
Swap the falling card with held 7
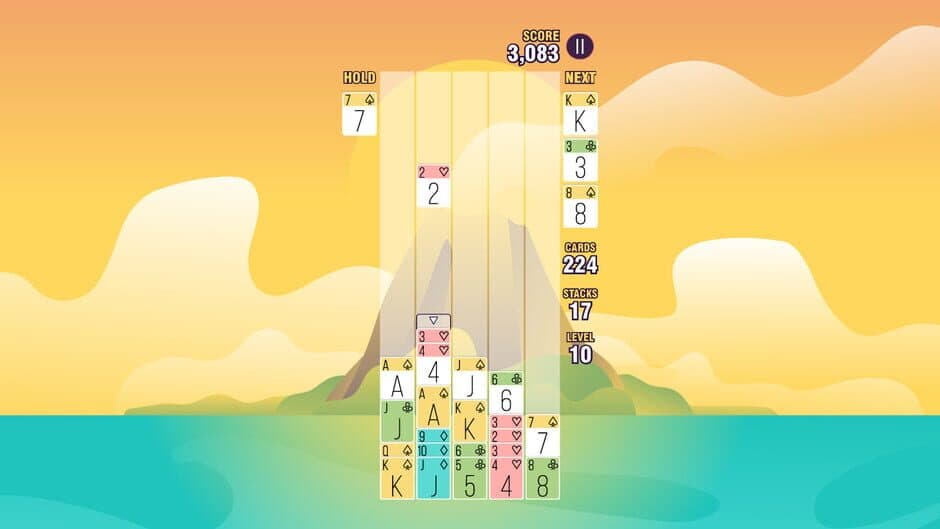pyautogui.click(x=359, y=114)
